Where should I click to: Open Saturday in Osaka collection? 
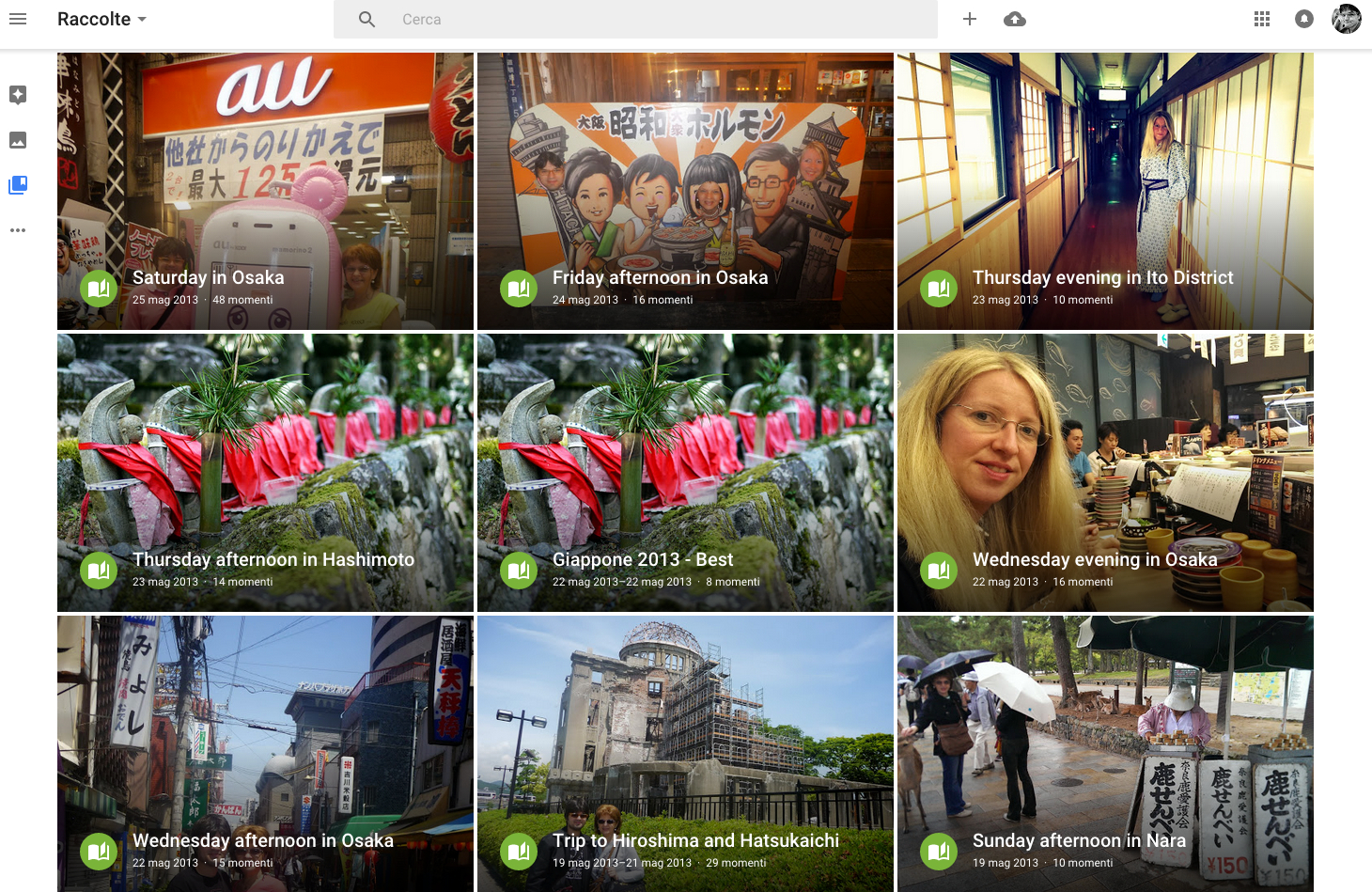(265, 192)
